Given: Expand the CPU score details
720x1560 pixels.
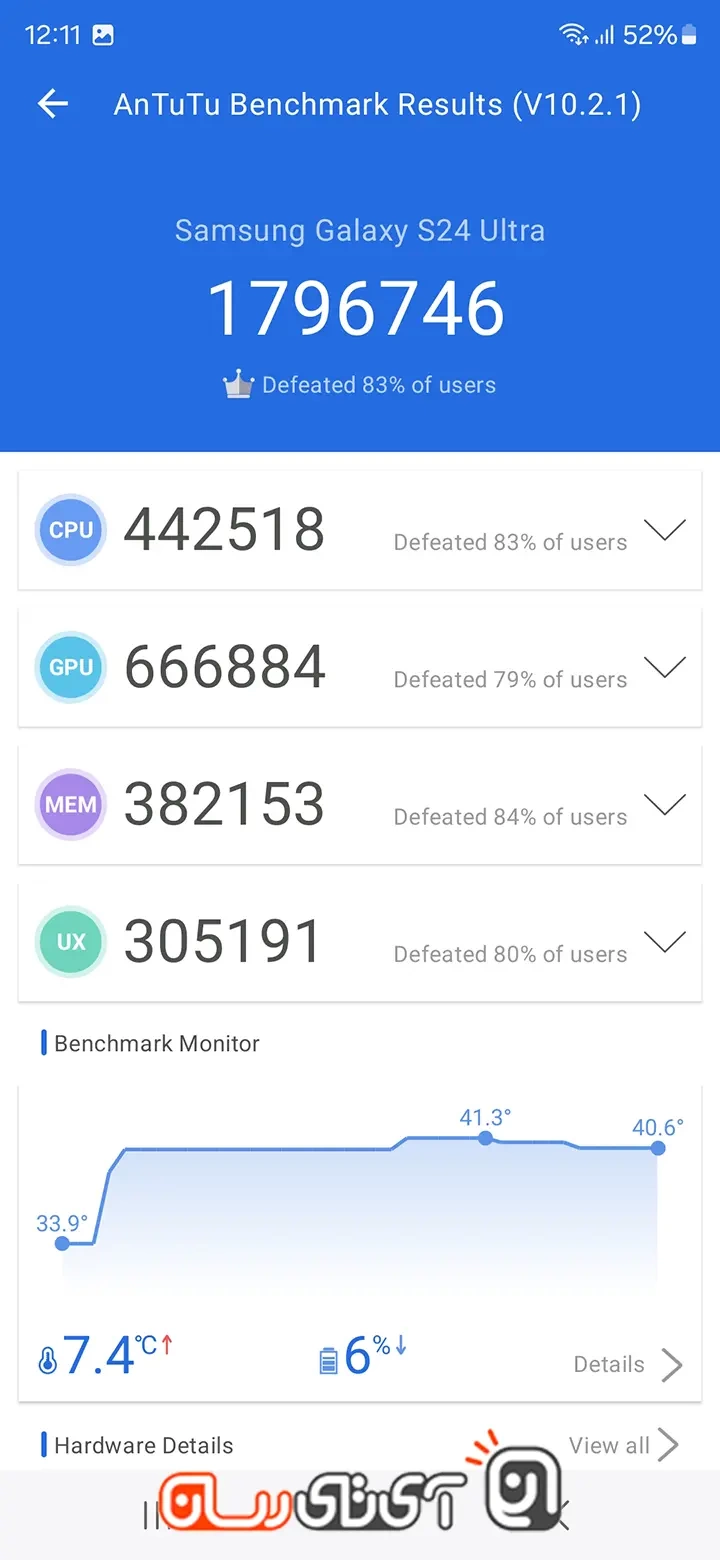Looking at the screenshot, I should (665, 530).
